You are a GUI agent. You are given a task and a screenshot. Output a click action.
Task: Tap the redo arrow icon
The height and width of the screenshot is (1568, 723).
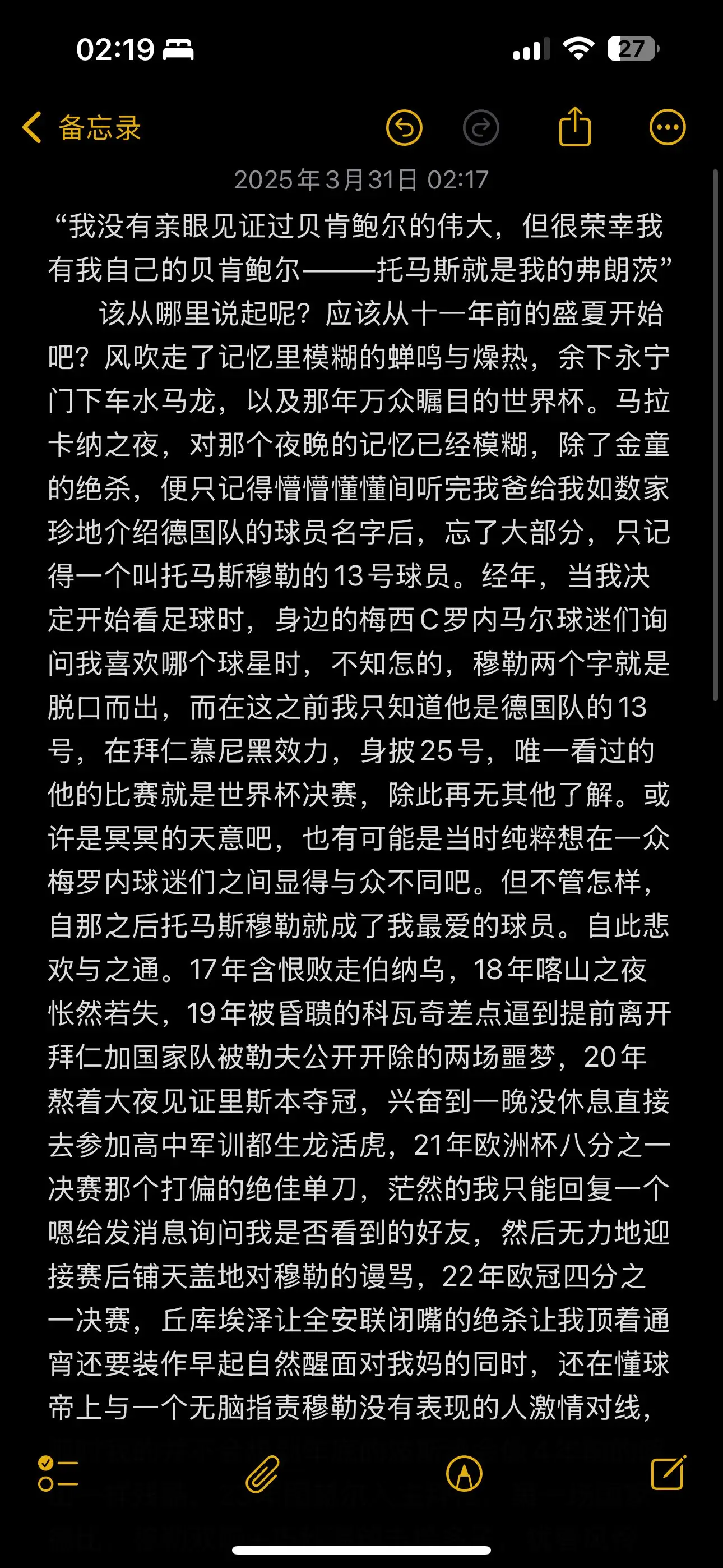click(481, 128)
